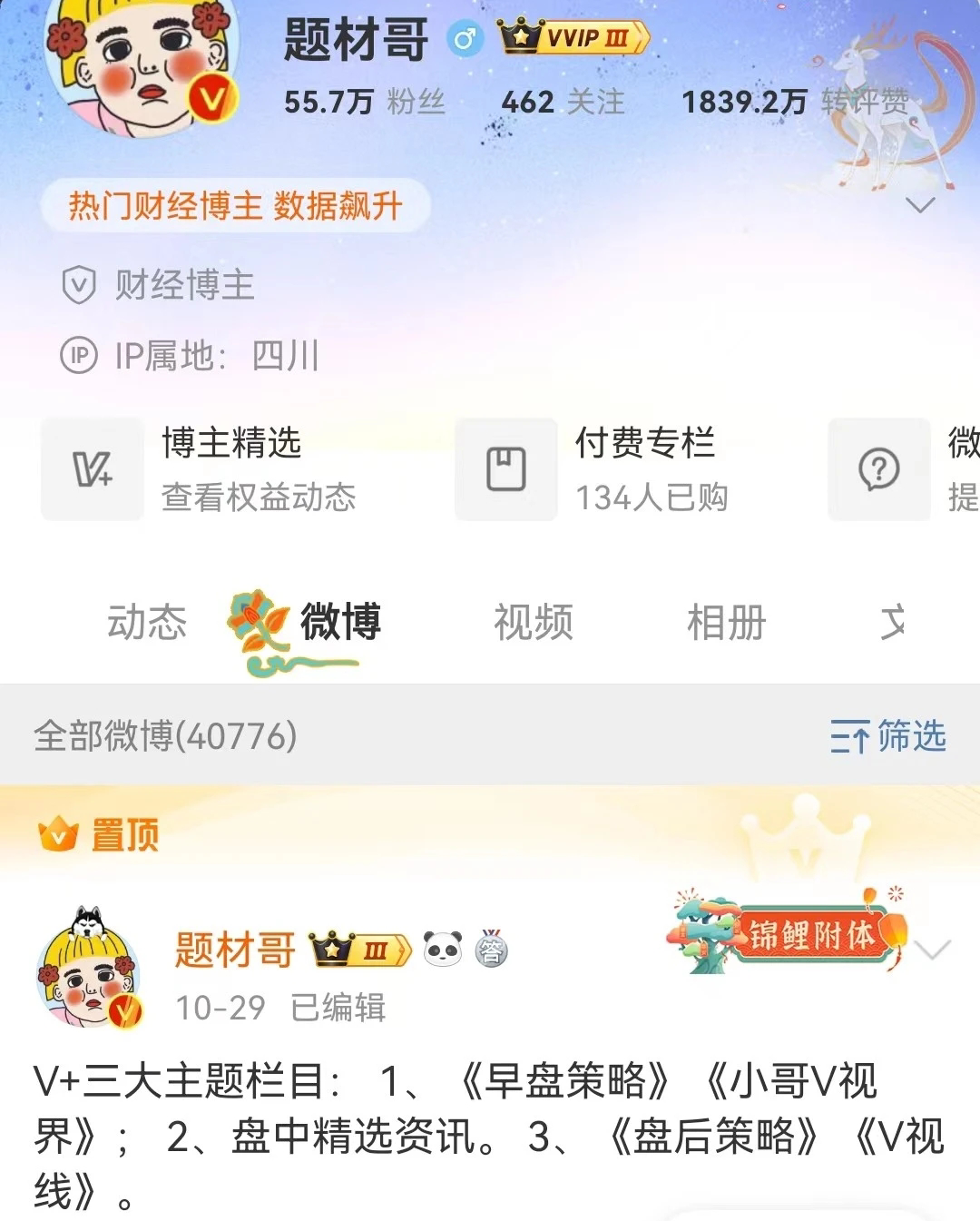980x1221 pixels.
Task: Tap 筛选 to filter posts
Action: pos(888,736)
